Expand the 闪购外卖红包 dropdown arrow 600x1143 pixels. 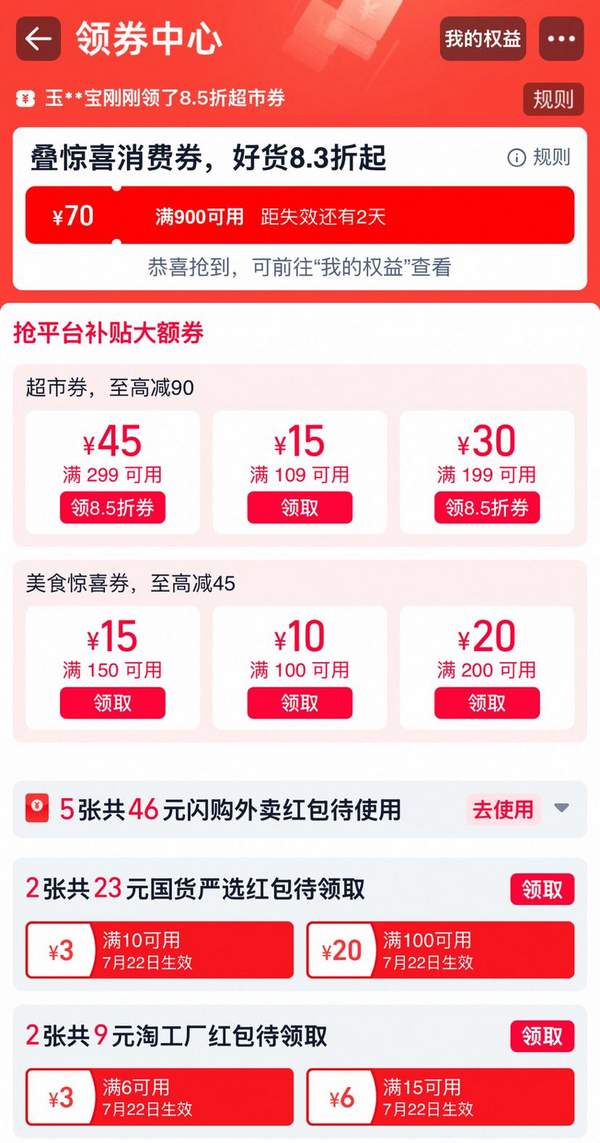point(561,809)
